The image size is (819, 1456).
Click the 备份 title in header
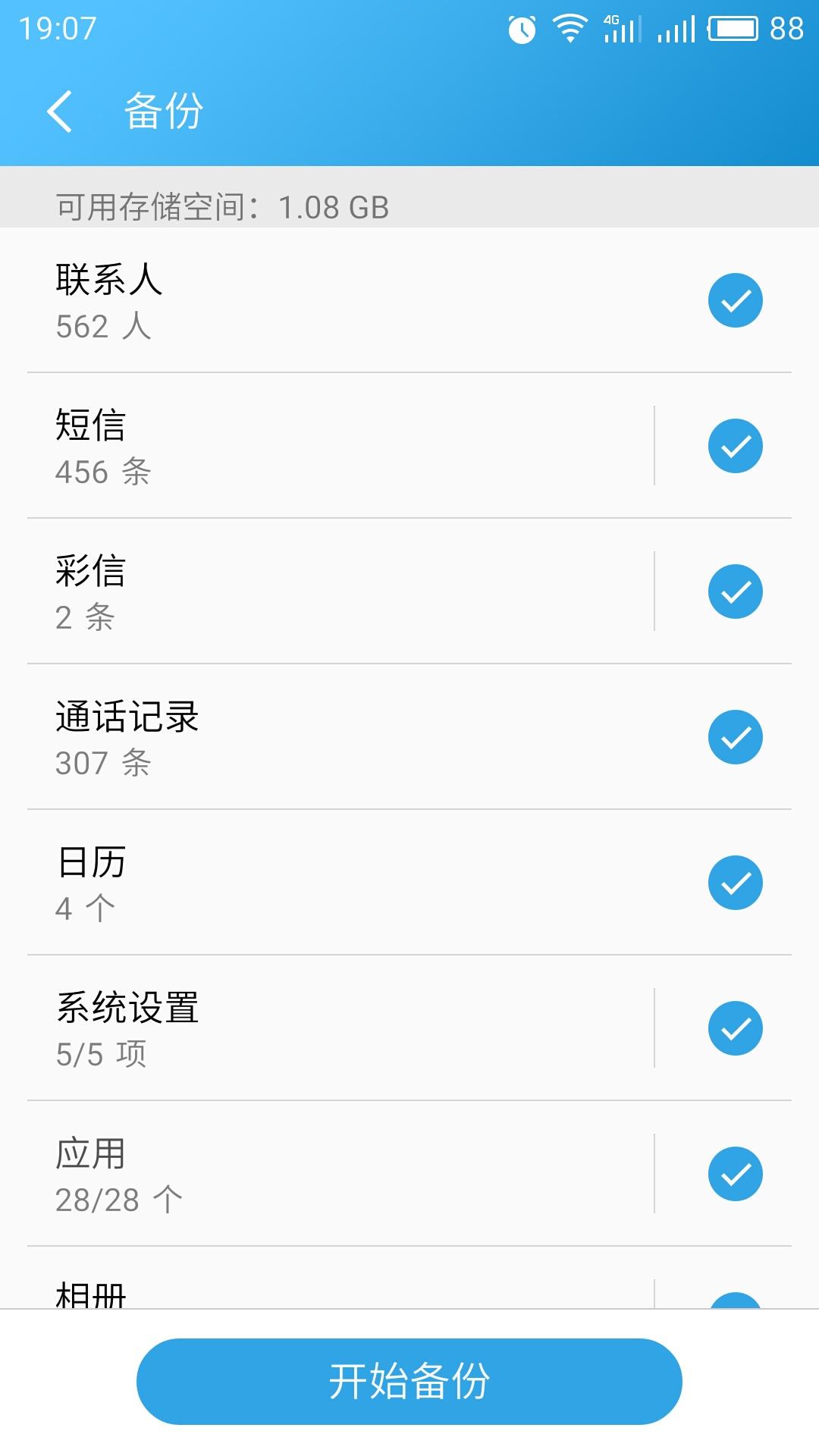tap(164, 111)
